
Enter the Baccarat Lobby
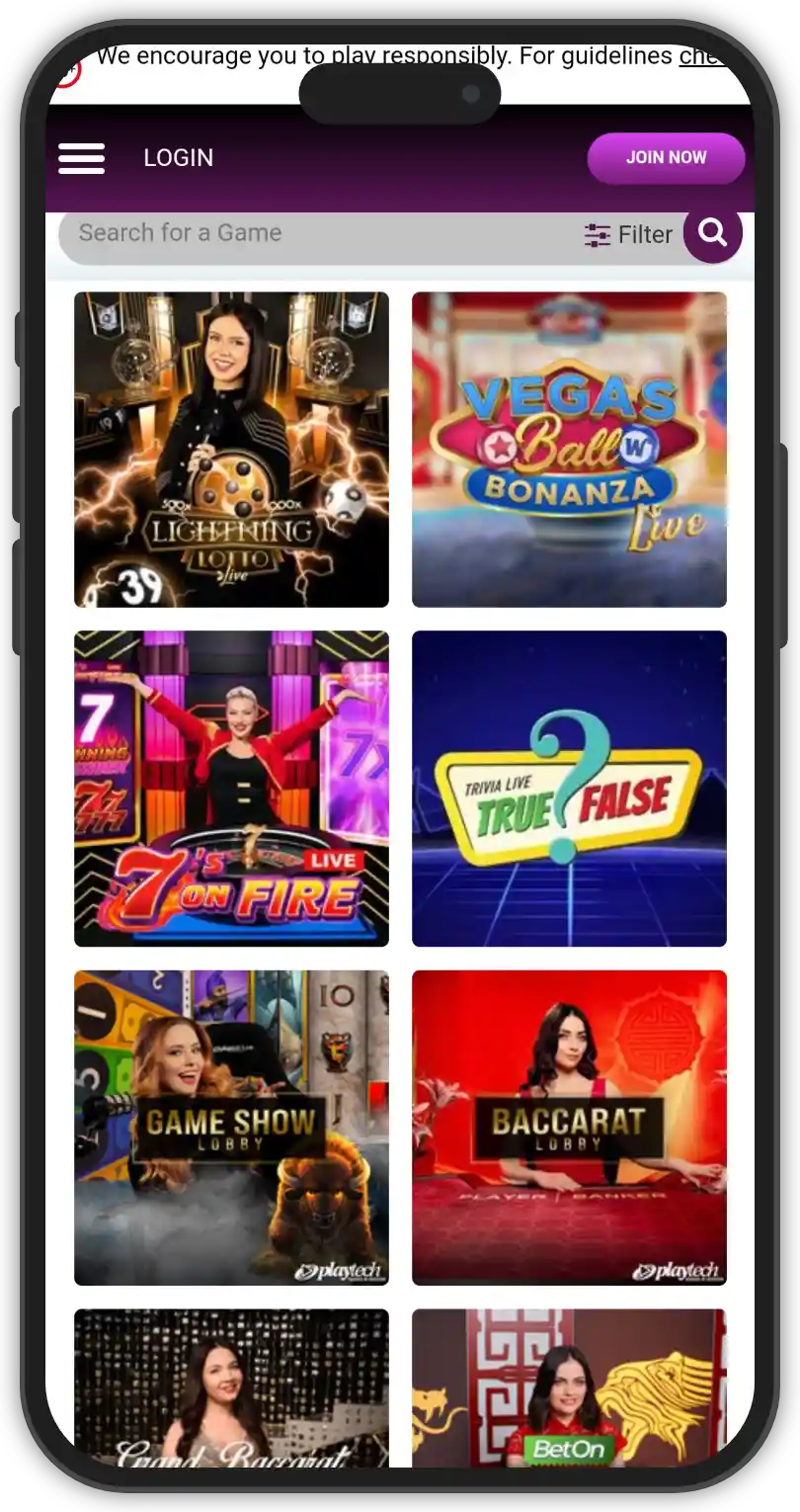tap(569, 1128)
